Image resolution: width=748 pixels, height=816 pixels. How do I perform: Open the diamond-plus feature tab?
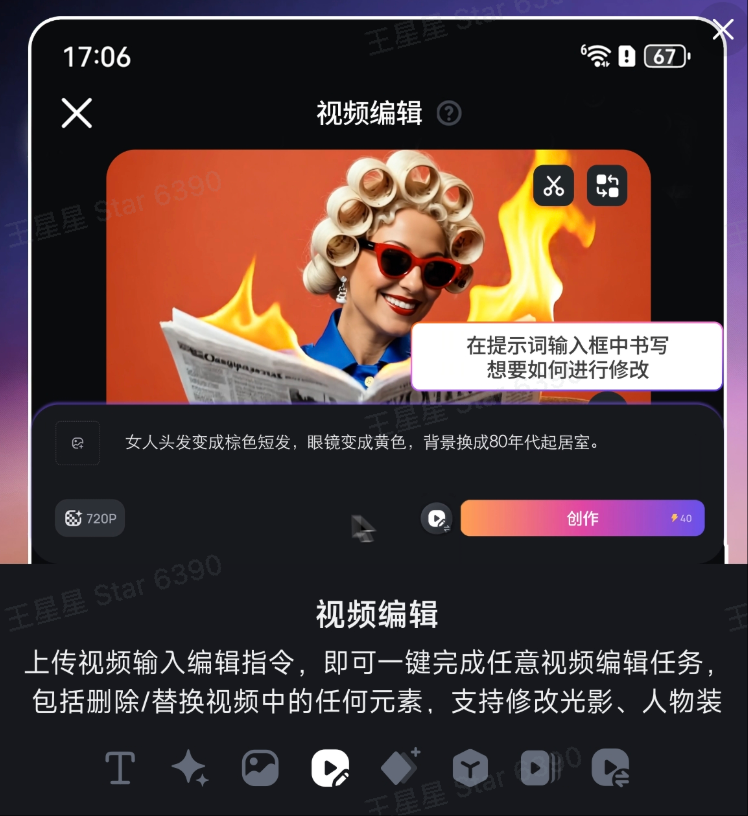[x=400, y=768]
